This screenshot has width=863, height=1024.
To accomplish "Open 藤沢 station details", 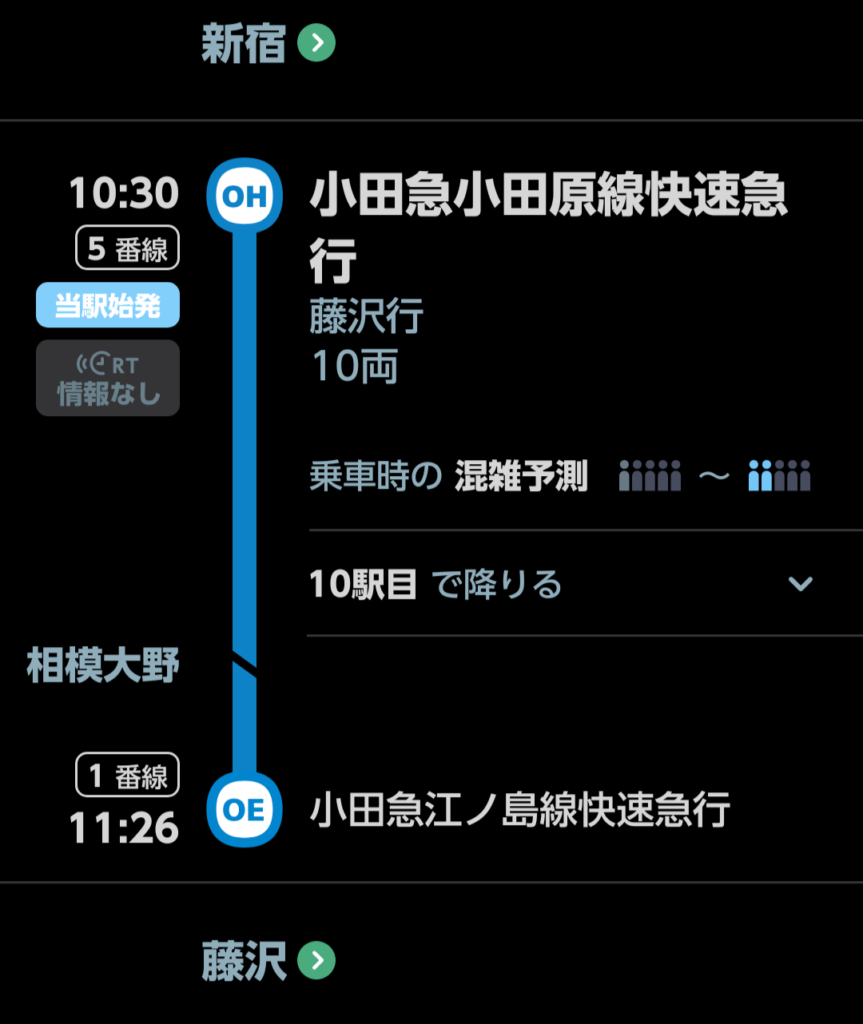I will 268,962.
